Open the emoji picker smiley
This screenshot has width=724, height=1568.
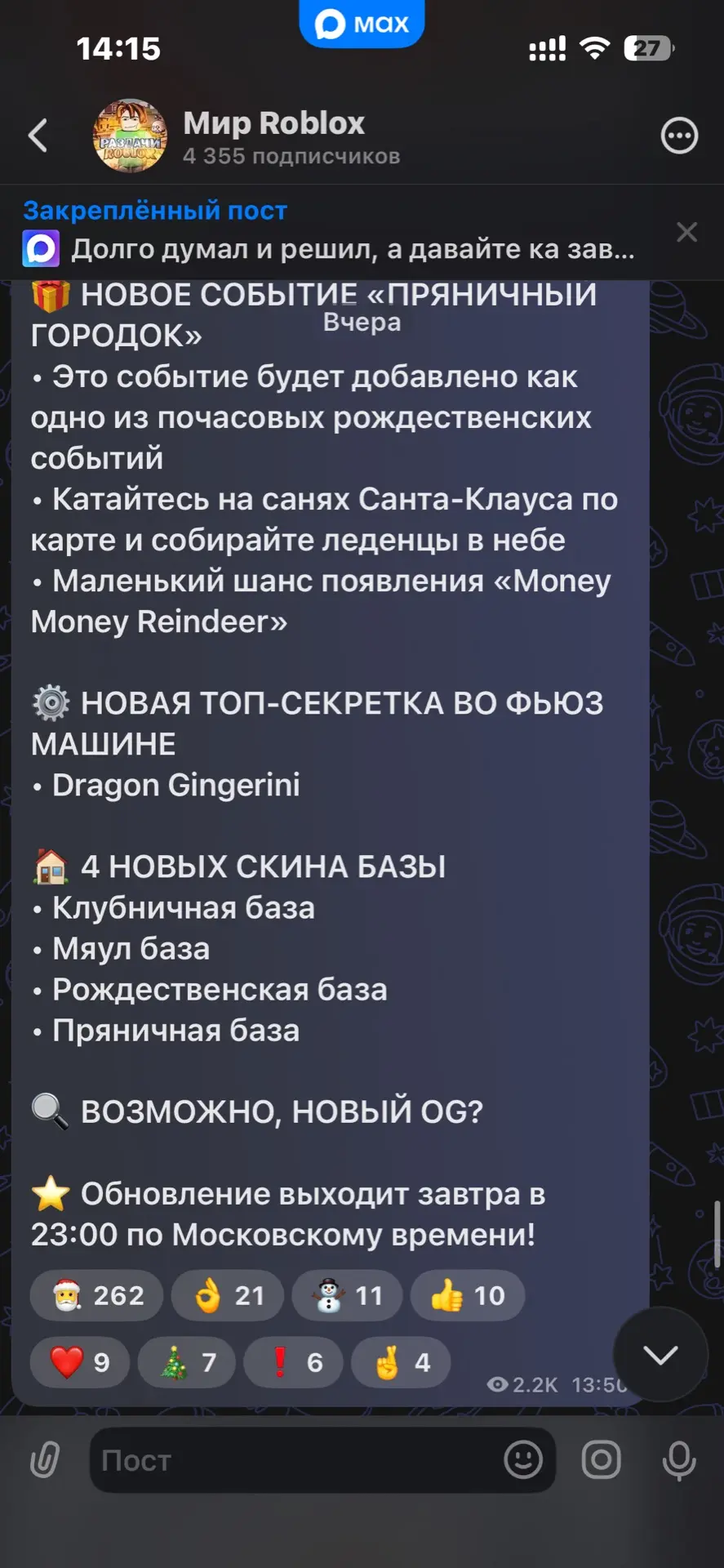522,1460
